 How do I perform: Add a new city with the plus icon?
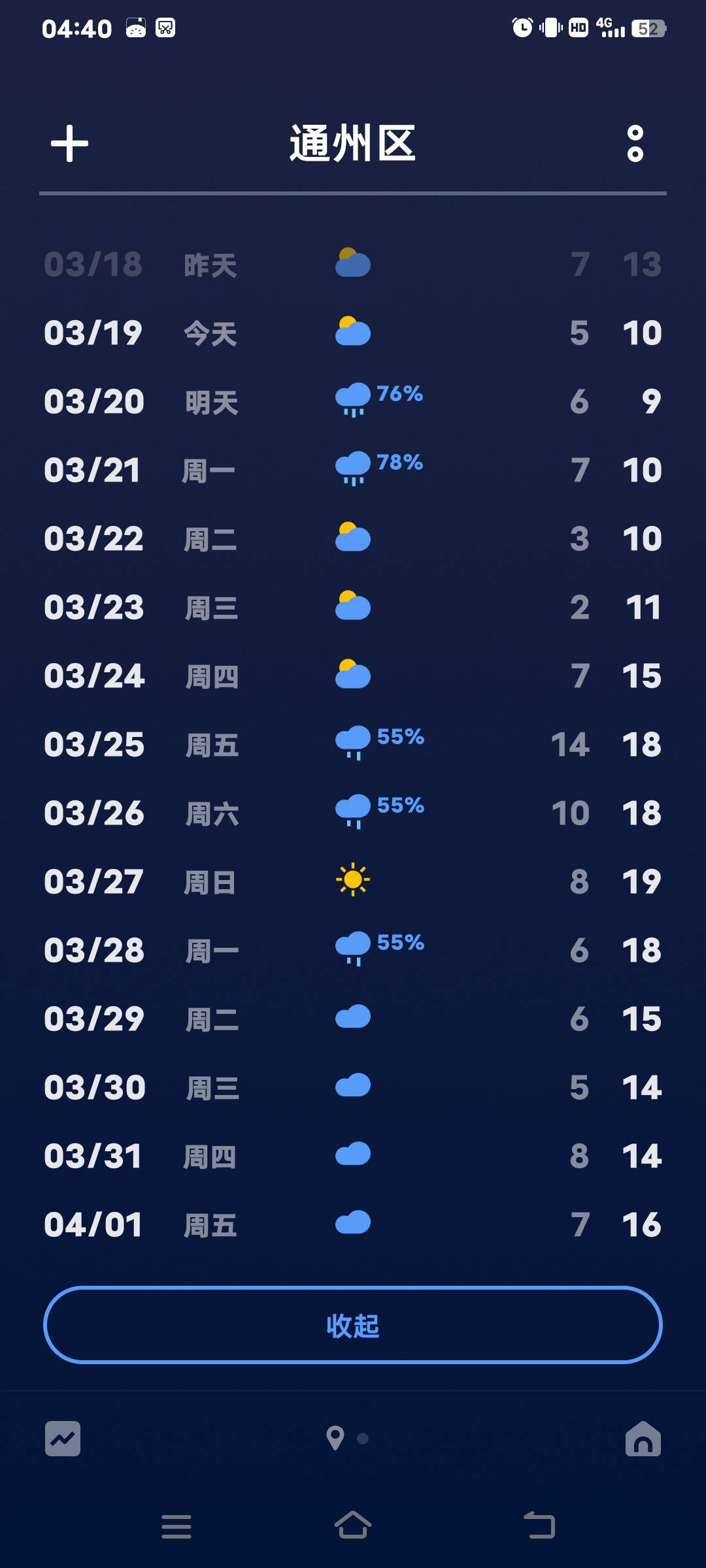(x=69, y=144)
